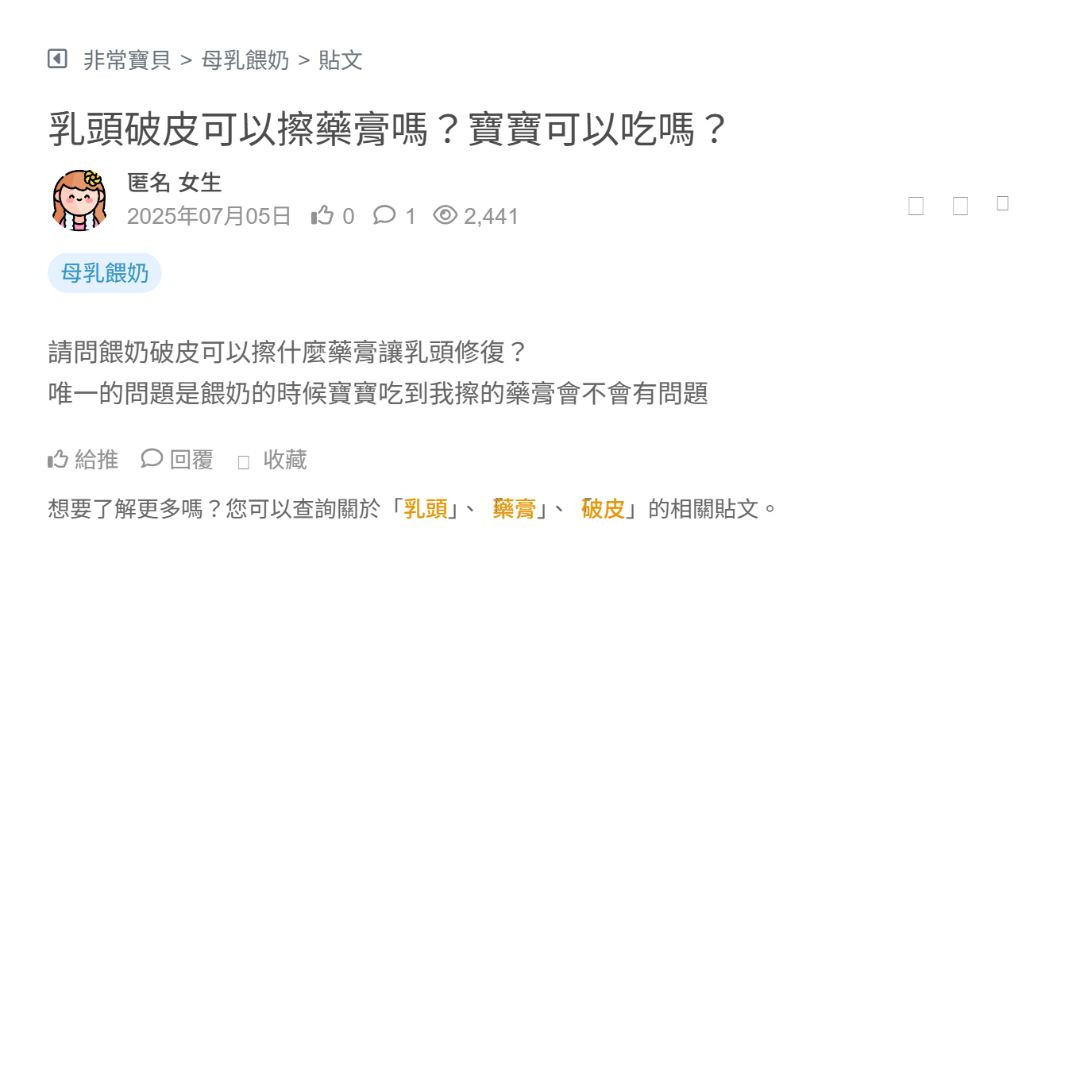1080x1080 pixels.
Task: Search related posts for 乳頭
Action: coord(425,509)
